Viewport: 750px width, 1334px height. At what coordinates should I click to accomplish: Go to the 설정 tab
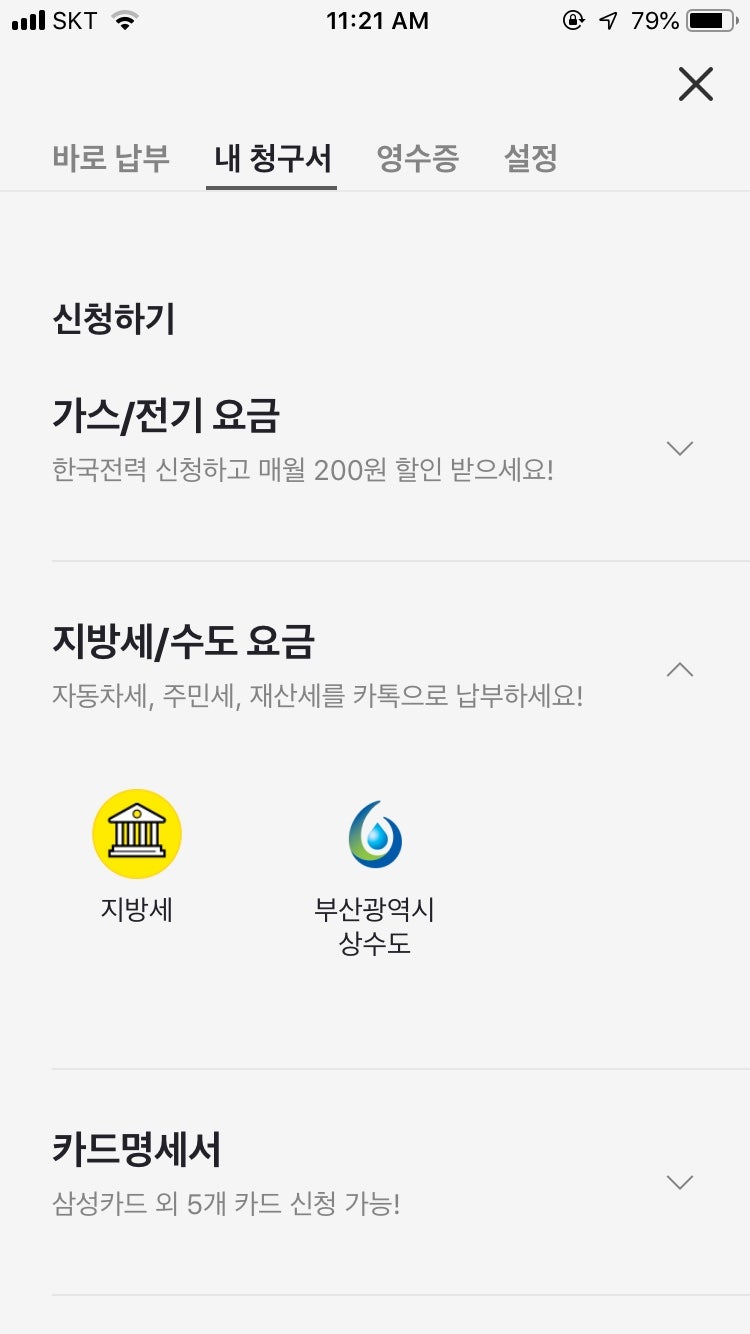530,158
